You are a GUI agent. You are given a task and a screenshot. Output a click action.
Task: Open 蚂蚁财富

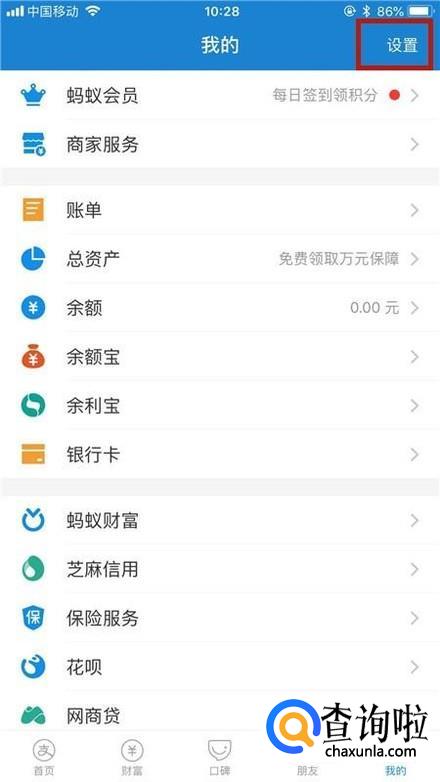220,520
